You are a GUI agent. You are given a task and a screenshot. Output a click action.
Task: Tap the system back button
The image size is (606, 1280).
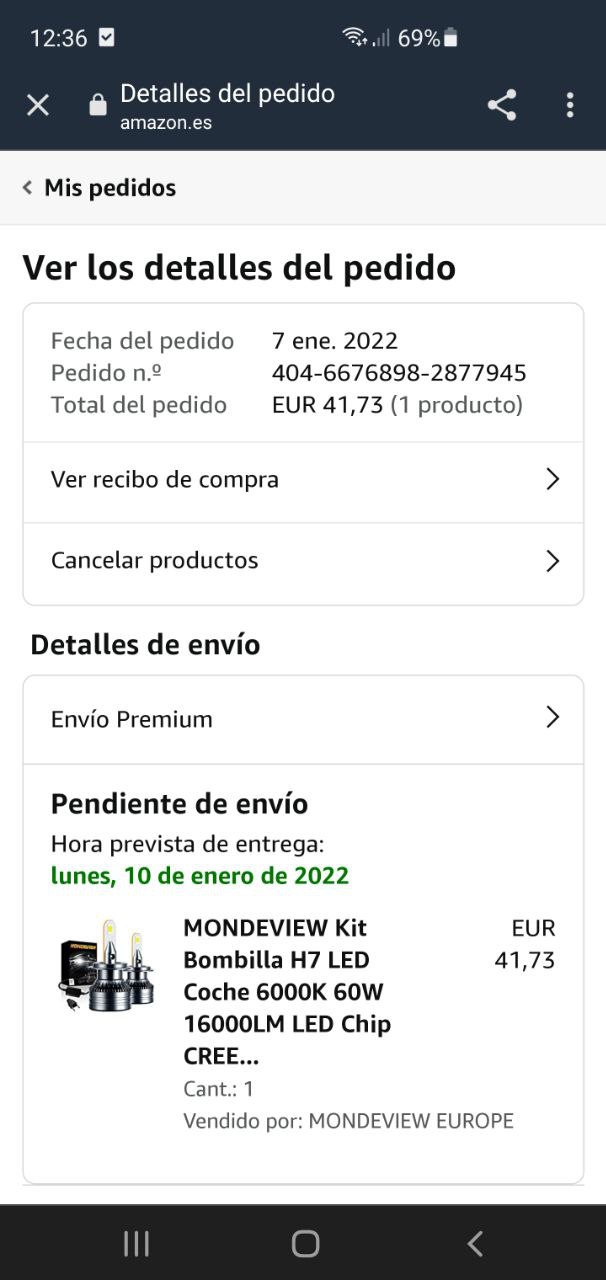[x=475, y=1243]
